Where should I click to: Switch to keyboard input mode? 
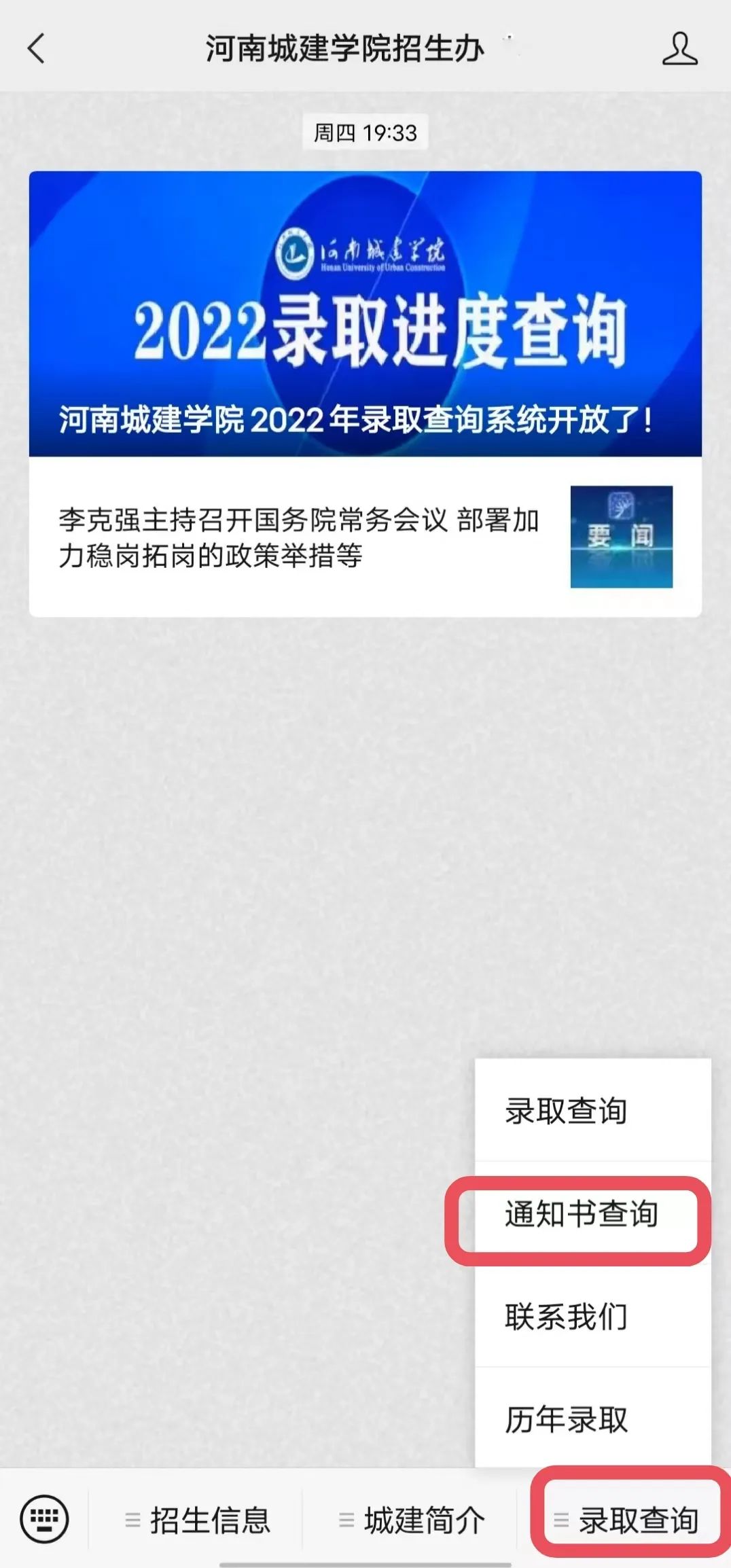point(45,1519)
